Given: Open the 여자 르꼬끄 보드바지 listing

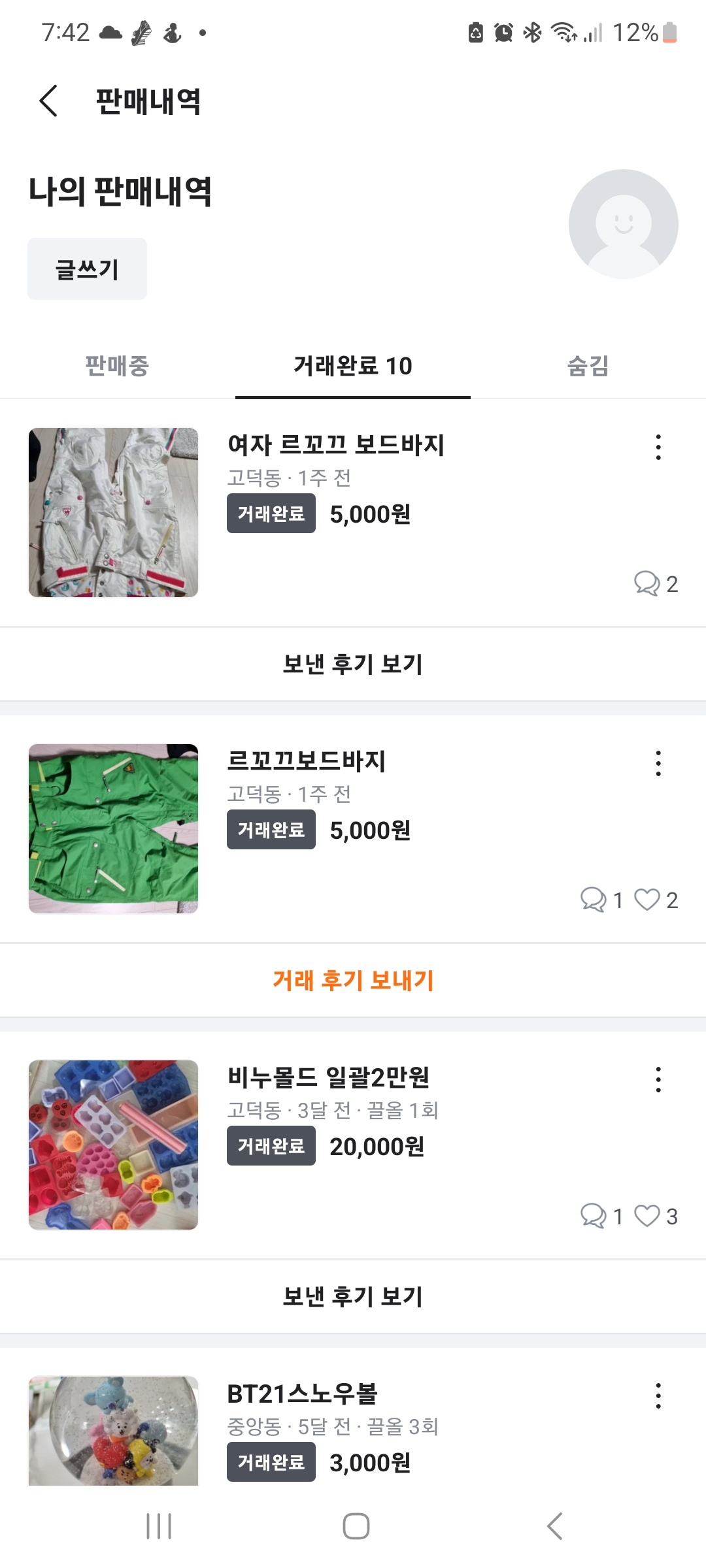Looking at the screenshot, I should [x=336, y=445].
